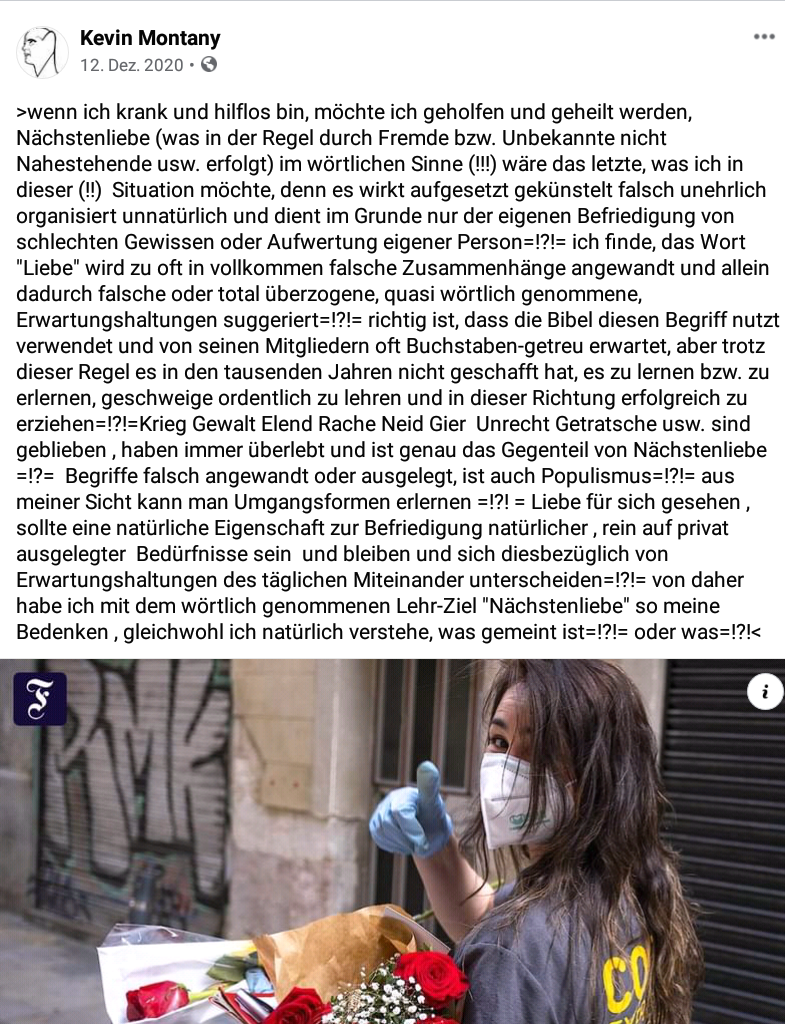This screenshot has width=785, height=1024.
Task: Open the post date 12. Dez. 2020
Action: point(131,65)
